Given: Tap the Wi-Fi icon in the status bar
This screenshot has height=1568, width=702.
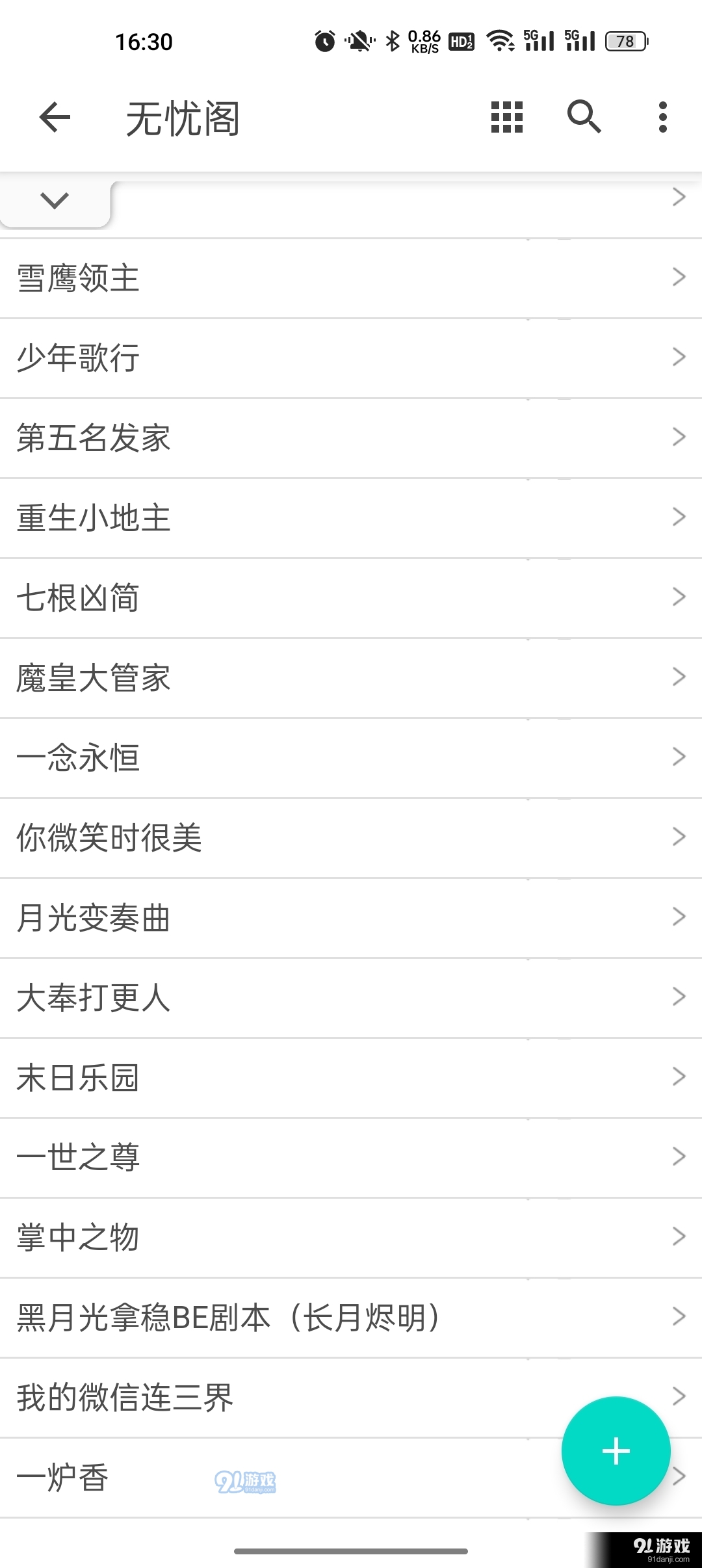Looking at the screenshot, I should tap(499, 40).
